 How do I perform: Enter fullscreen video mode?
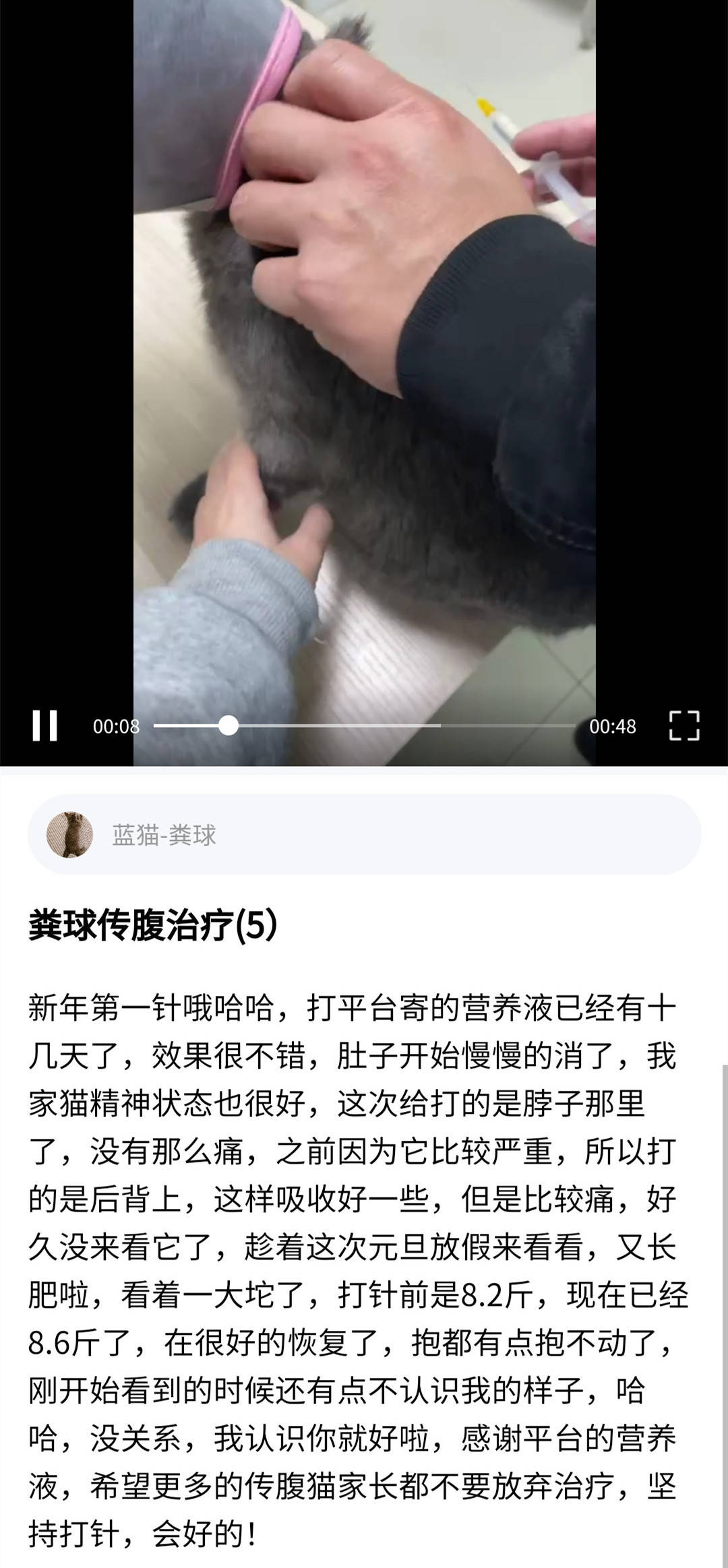tap(684, 726)
